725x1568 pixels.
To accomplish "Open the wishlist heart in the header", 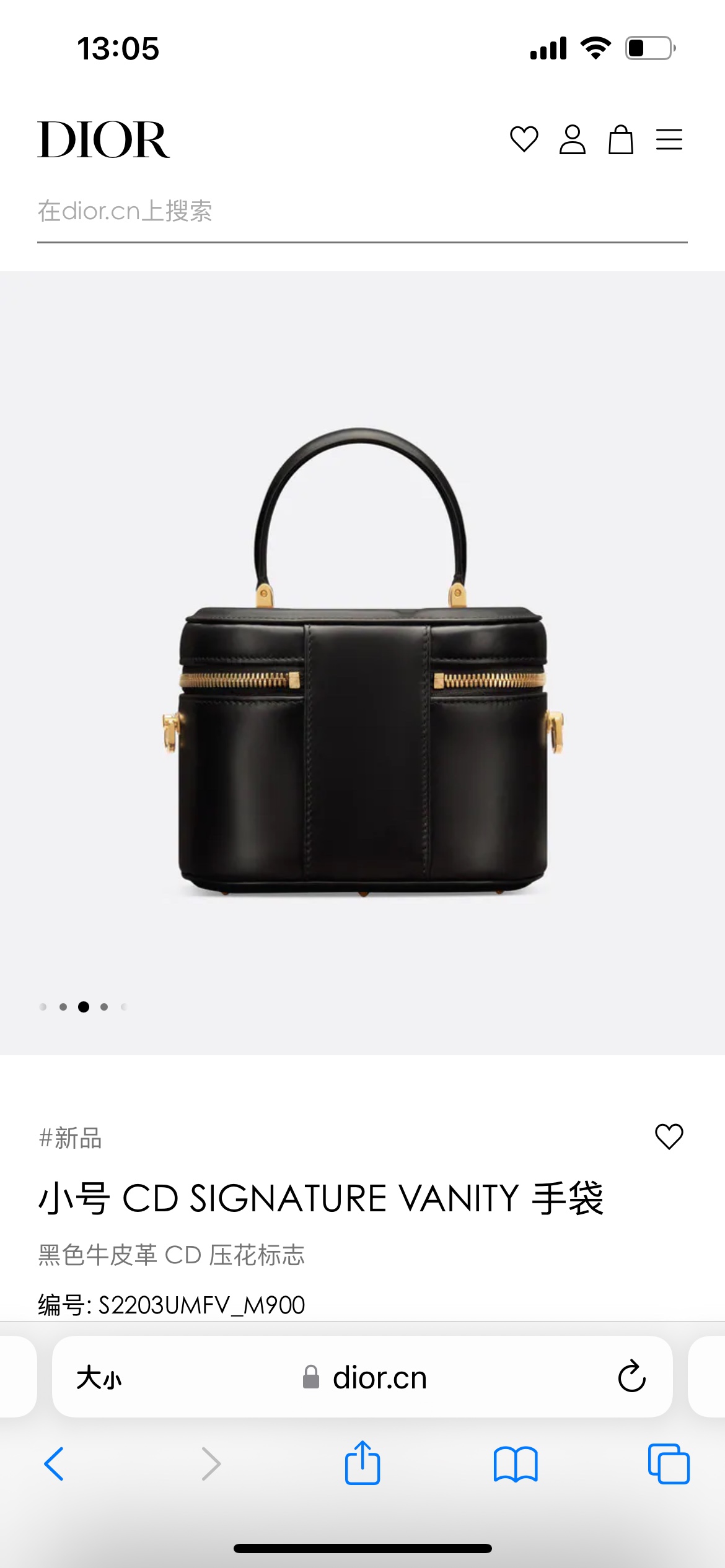I will (x=524, y=139).
